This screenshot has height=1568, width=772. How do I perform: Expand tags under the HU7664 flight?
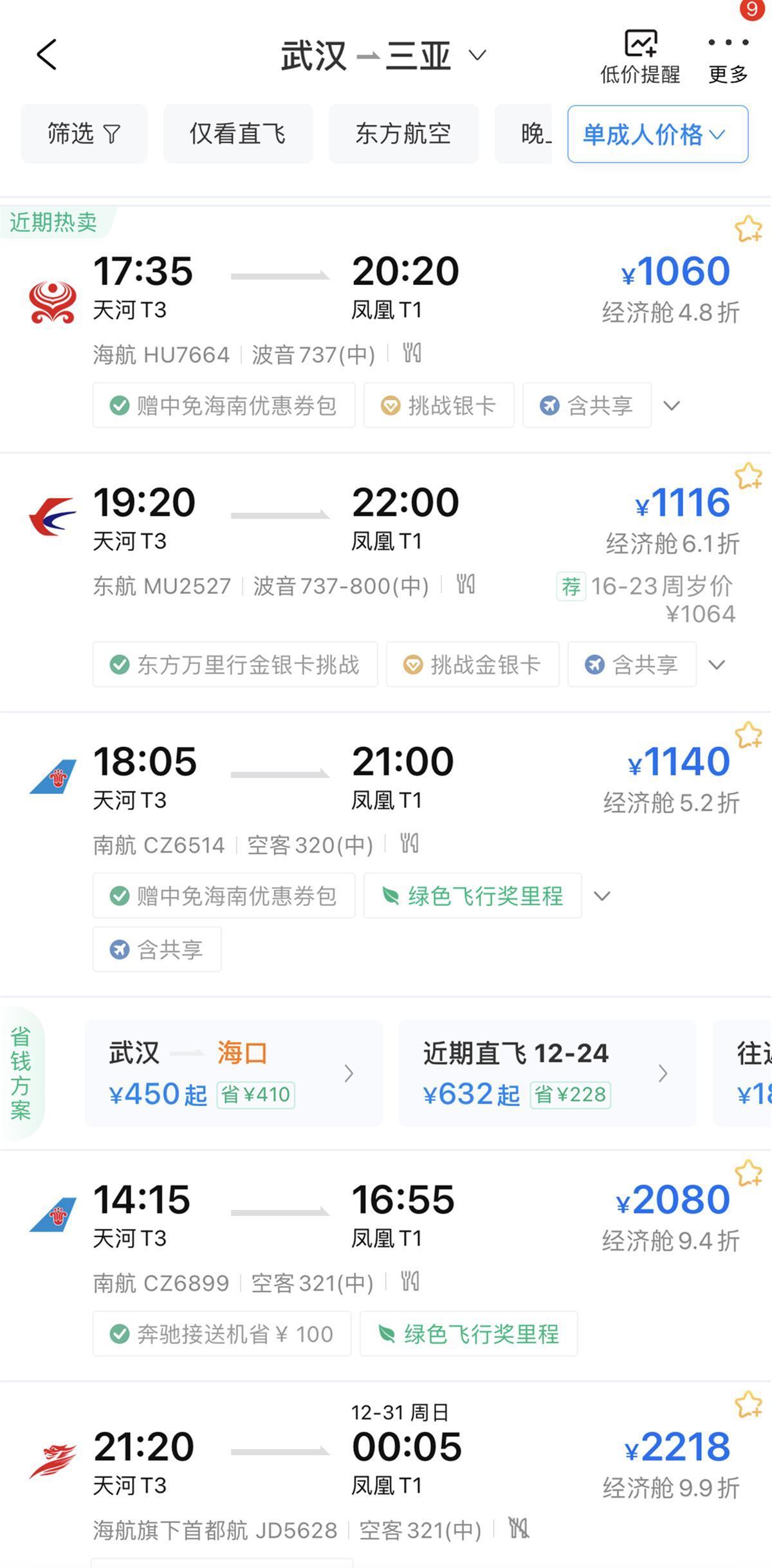click(672, 405)
